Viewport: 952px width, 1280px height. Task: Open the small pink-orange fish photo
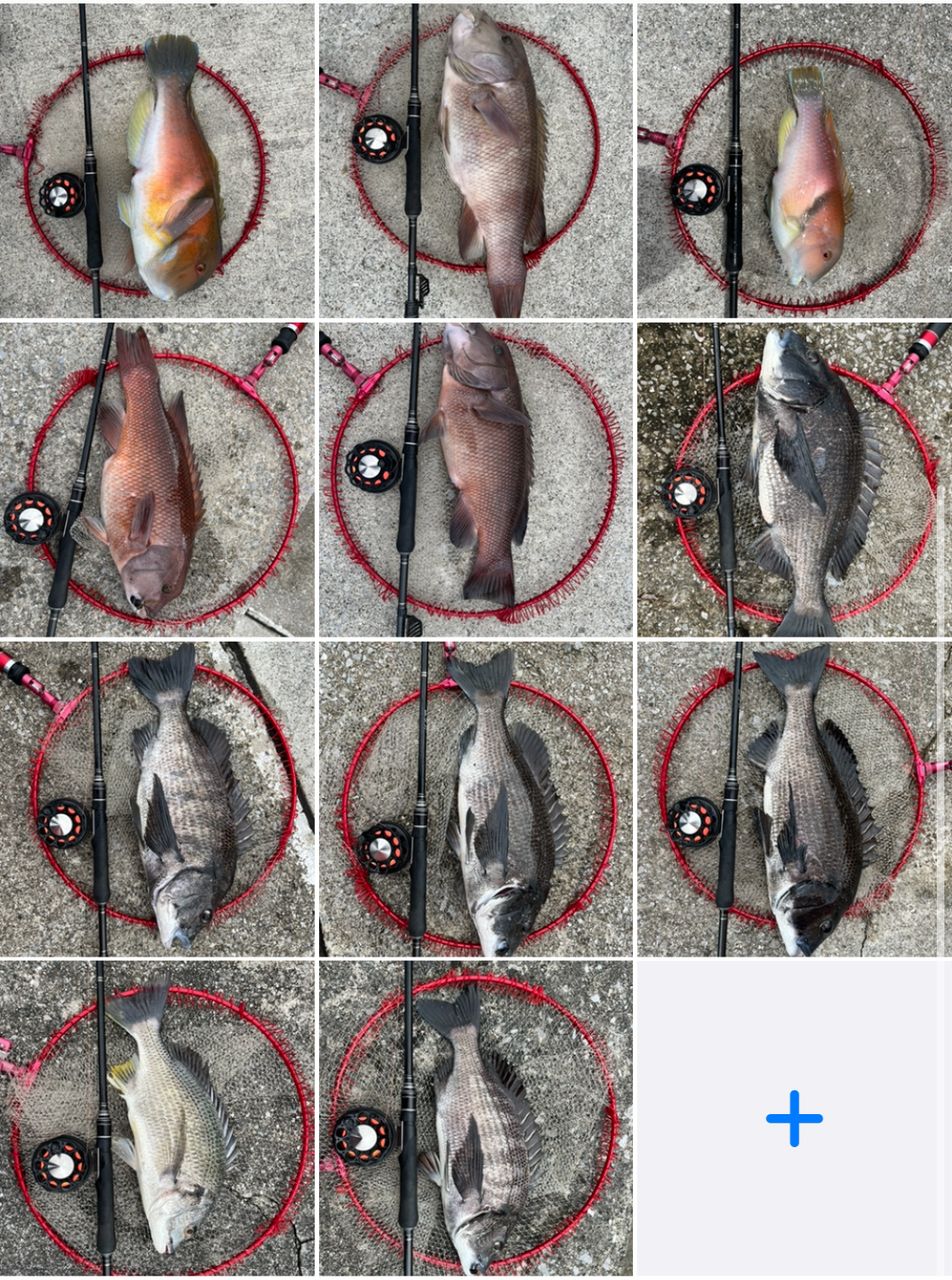coord(794,160)
